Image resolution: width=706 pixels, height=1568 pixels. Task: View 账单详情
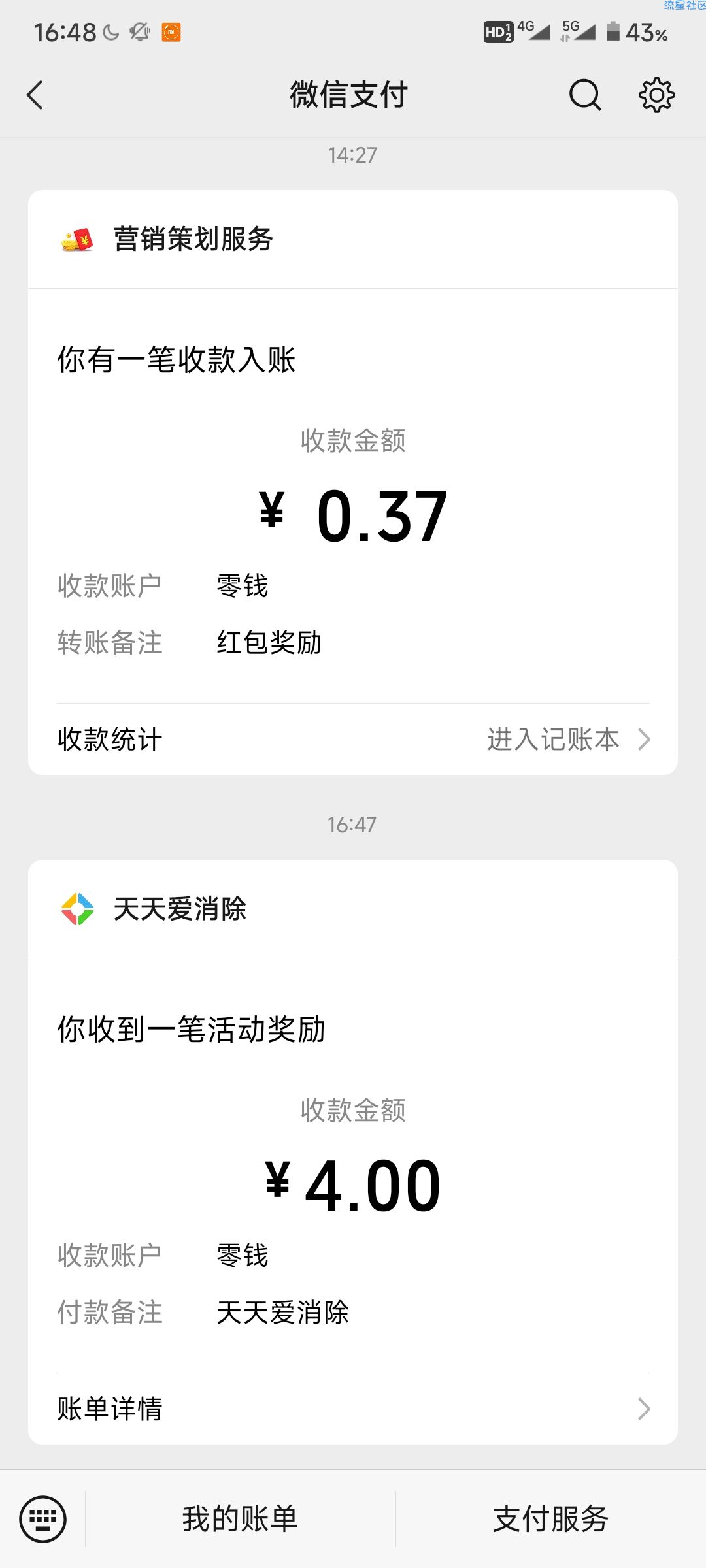(x=353, y=1409)
